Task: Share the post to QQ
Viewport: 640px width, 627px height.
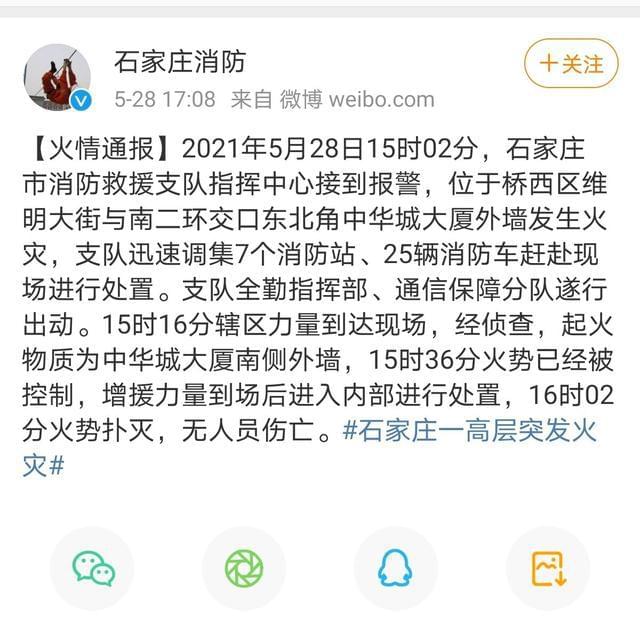Action: (395, 568)
